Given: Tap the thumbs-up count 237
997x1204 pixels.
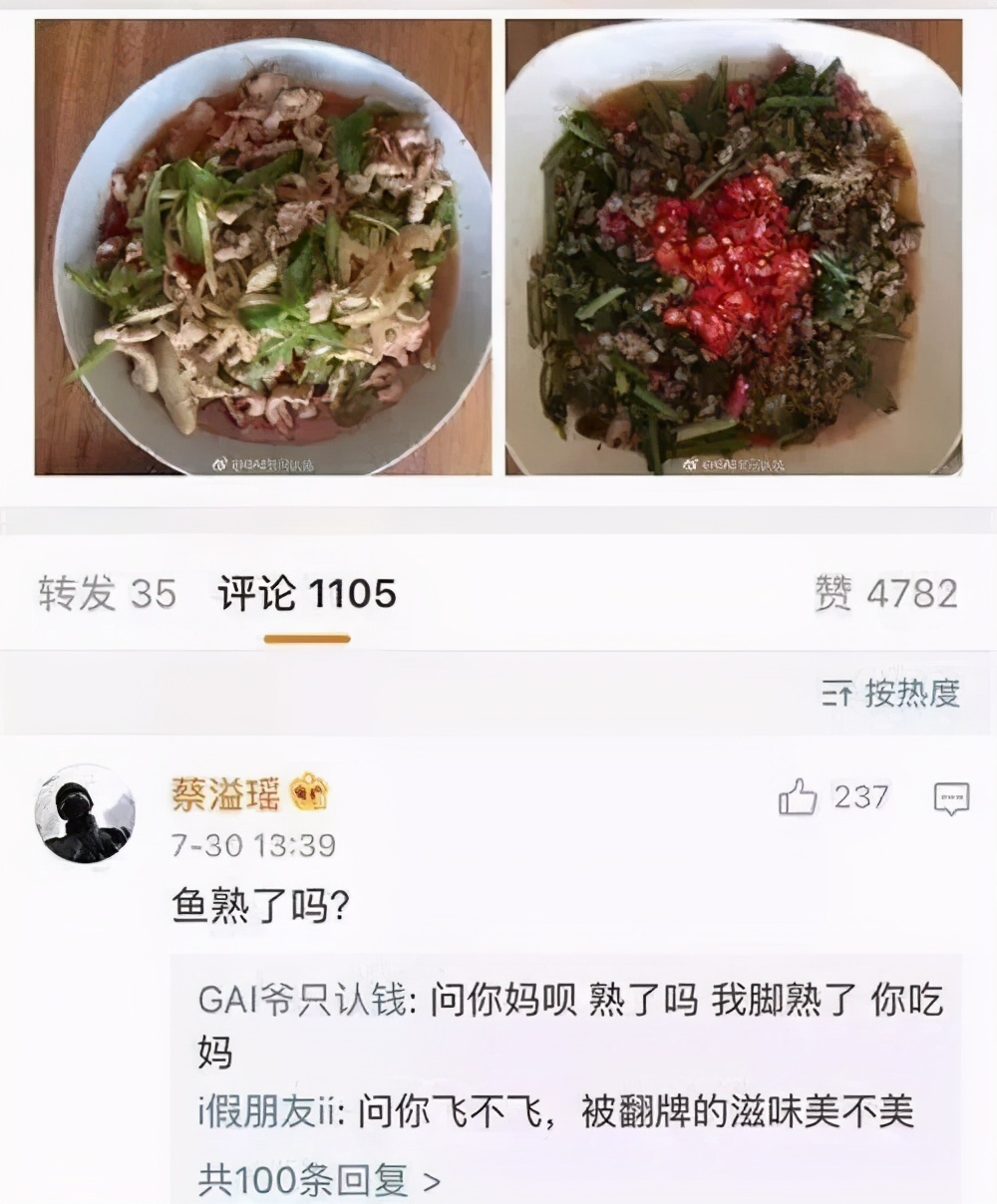Looking at the screenshot, I should tap(859, 795).
